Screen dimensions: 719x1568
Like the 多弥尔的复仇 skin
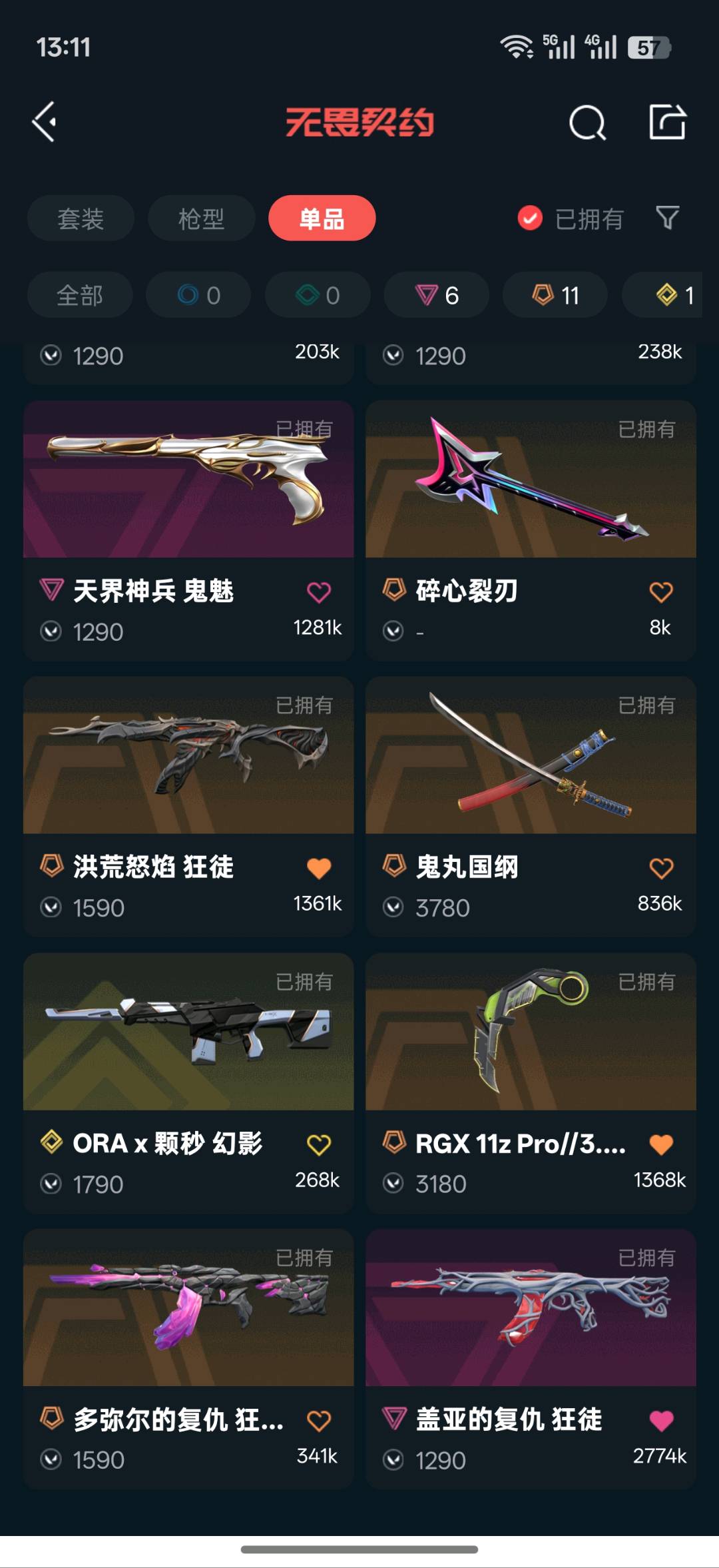(319, 1420)
